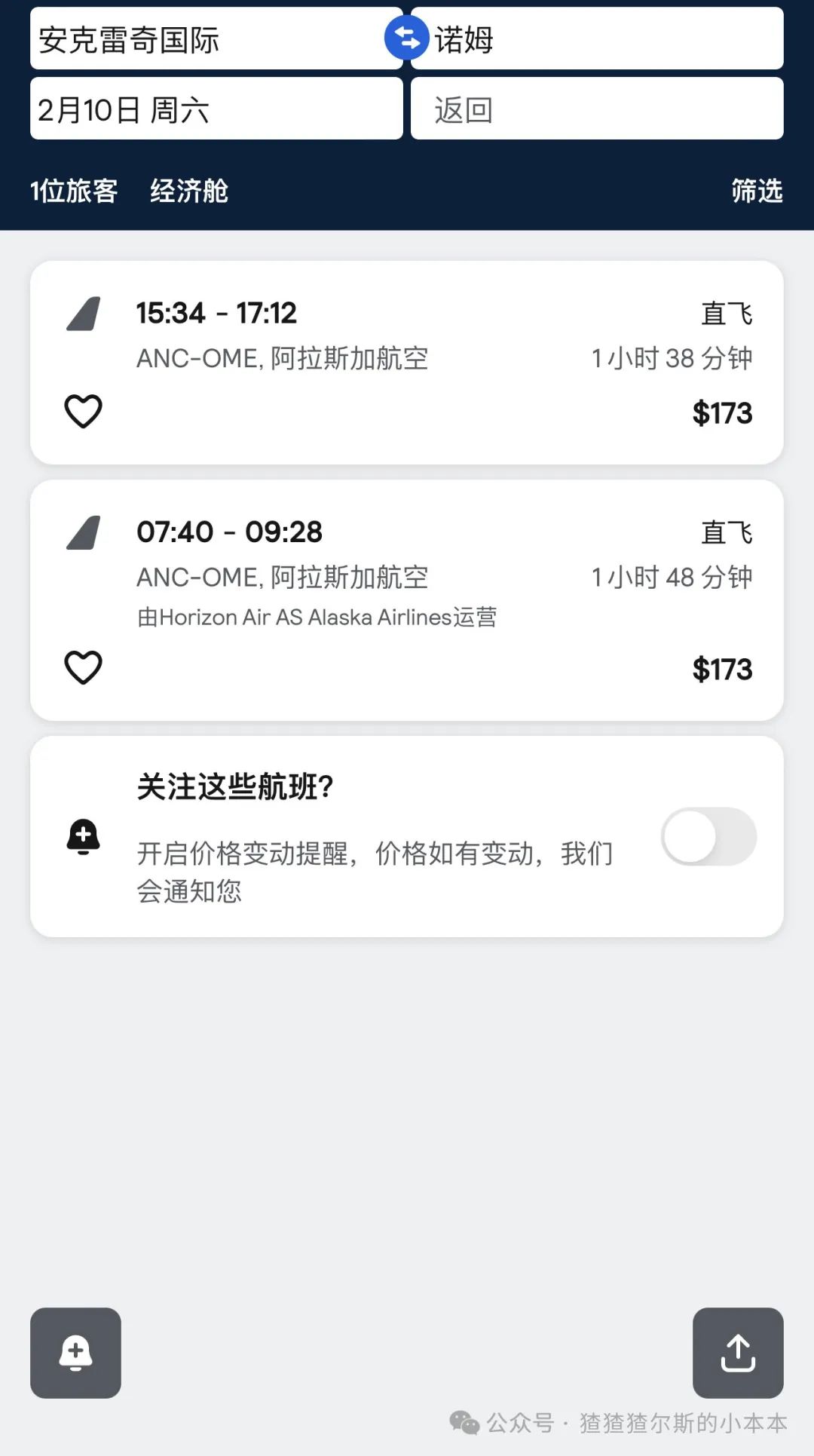
Task: Save the 07:40 Horizon Air flight heart
Action: 83,667
